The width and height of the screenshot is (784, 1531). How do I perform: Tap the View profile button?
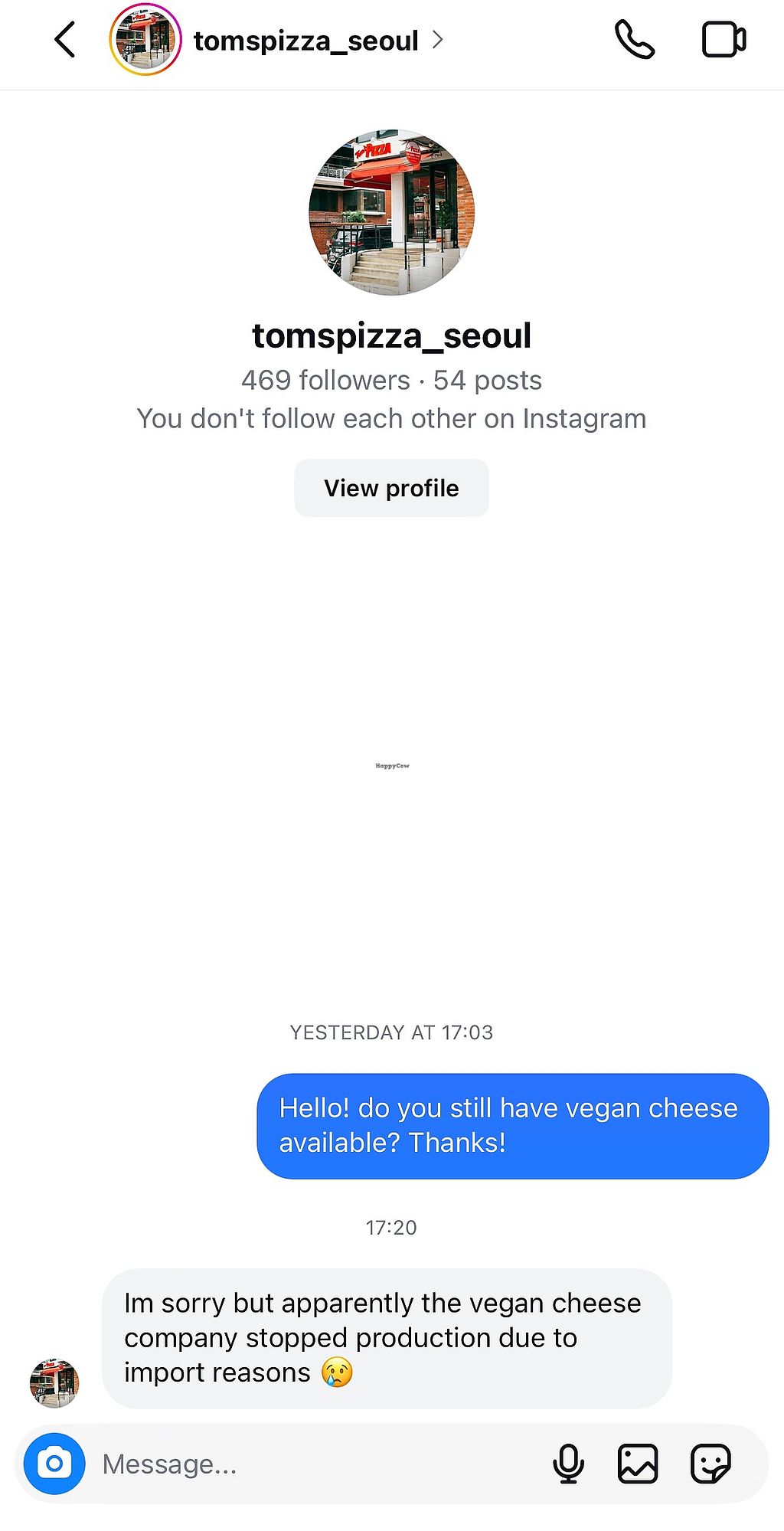pyautogui.click(x=391, y=488)
